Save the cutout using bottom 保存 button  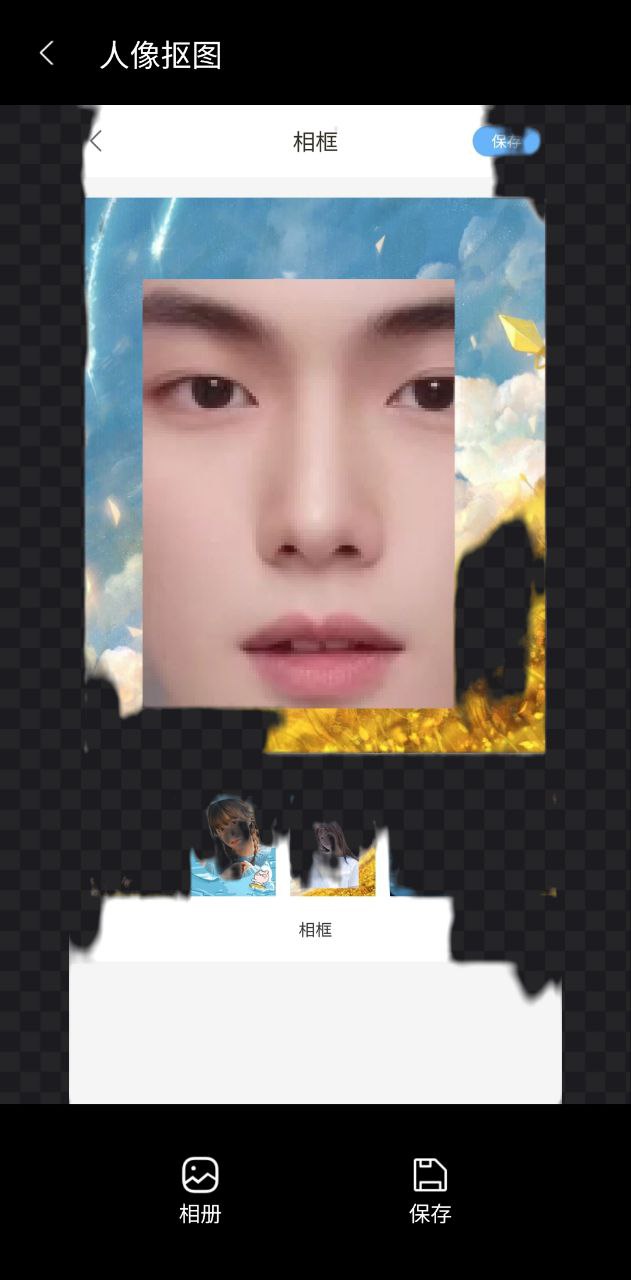point(430,1189)
